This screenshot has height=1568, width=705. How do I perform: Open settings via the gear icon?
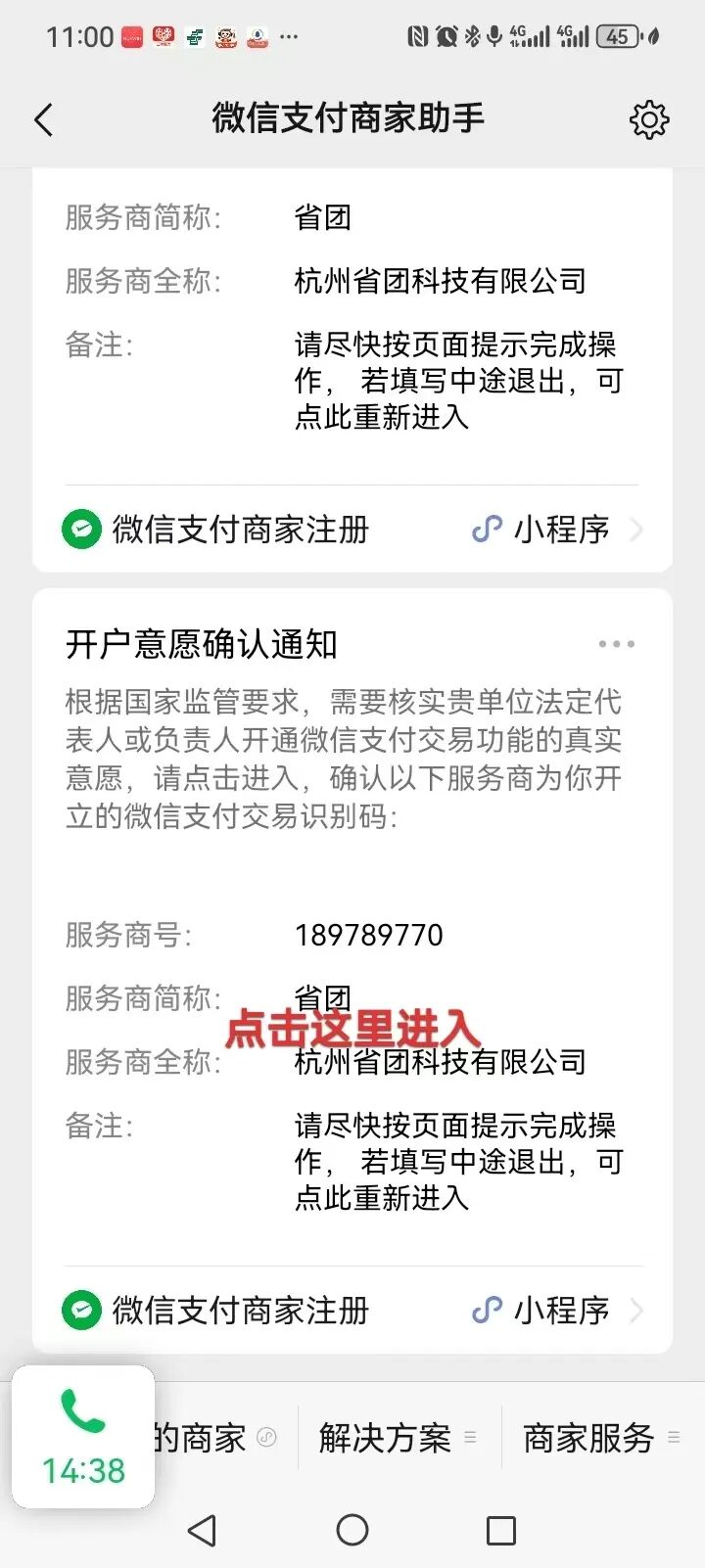tap(649, 118)
